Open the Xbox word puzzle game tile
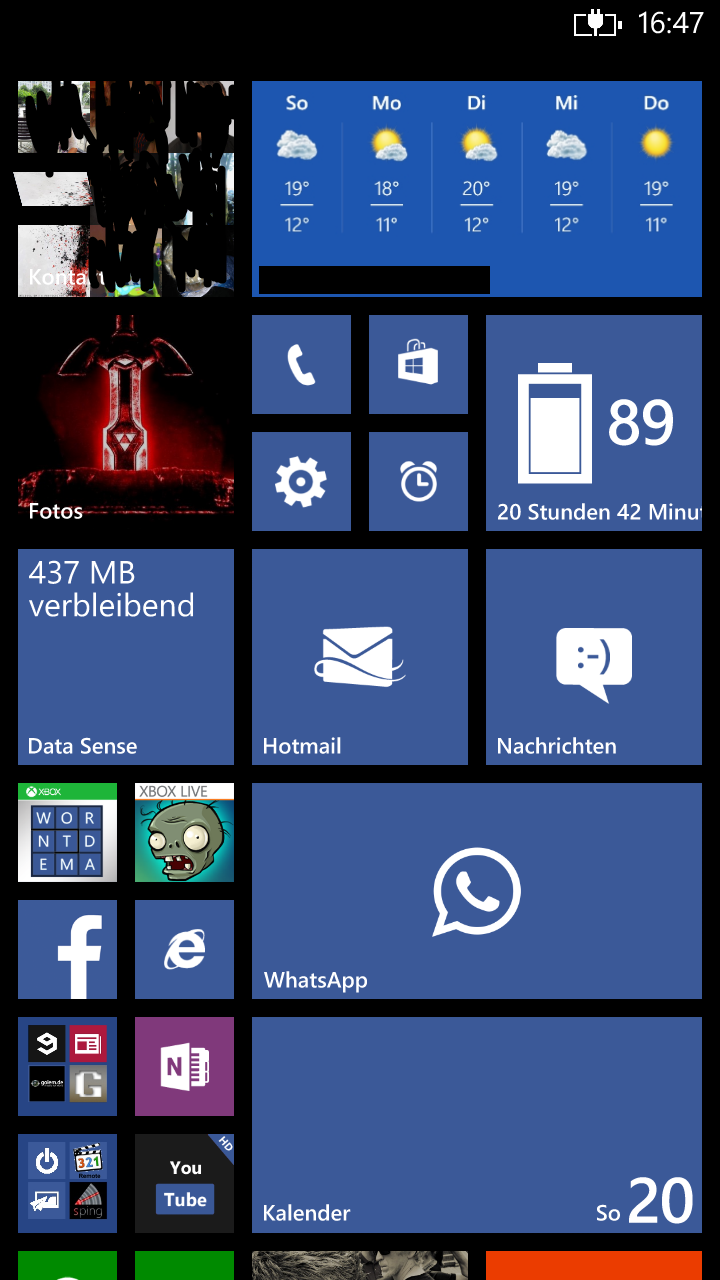 pyautogui.click(x=67, y=832)
